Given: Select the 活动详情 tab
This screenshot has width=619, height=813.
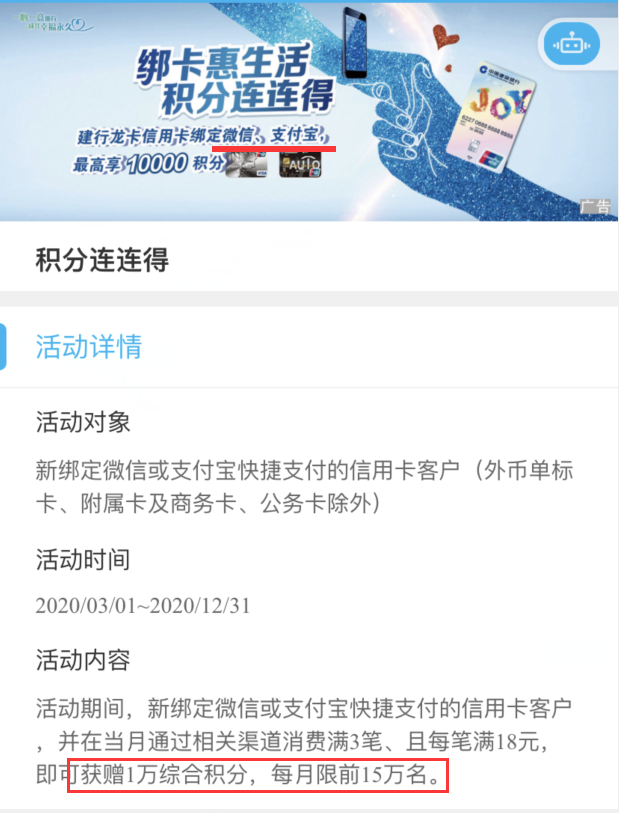Looking at the screenshot, I should [88, 347].
